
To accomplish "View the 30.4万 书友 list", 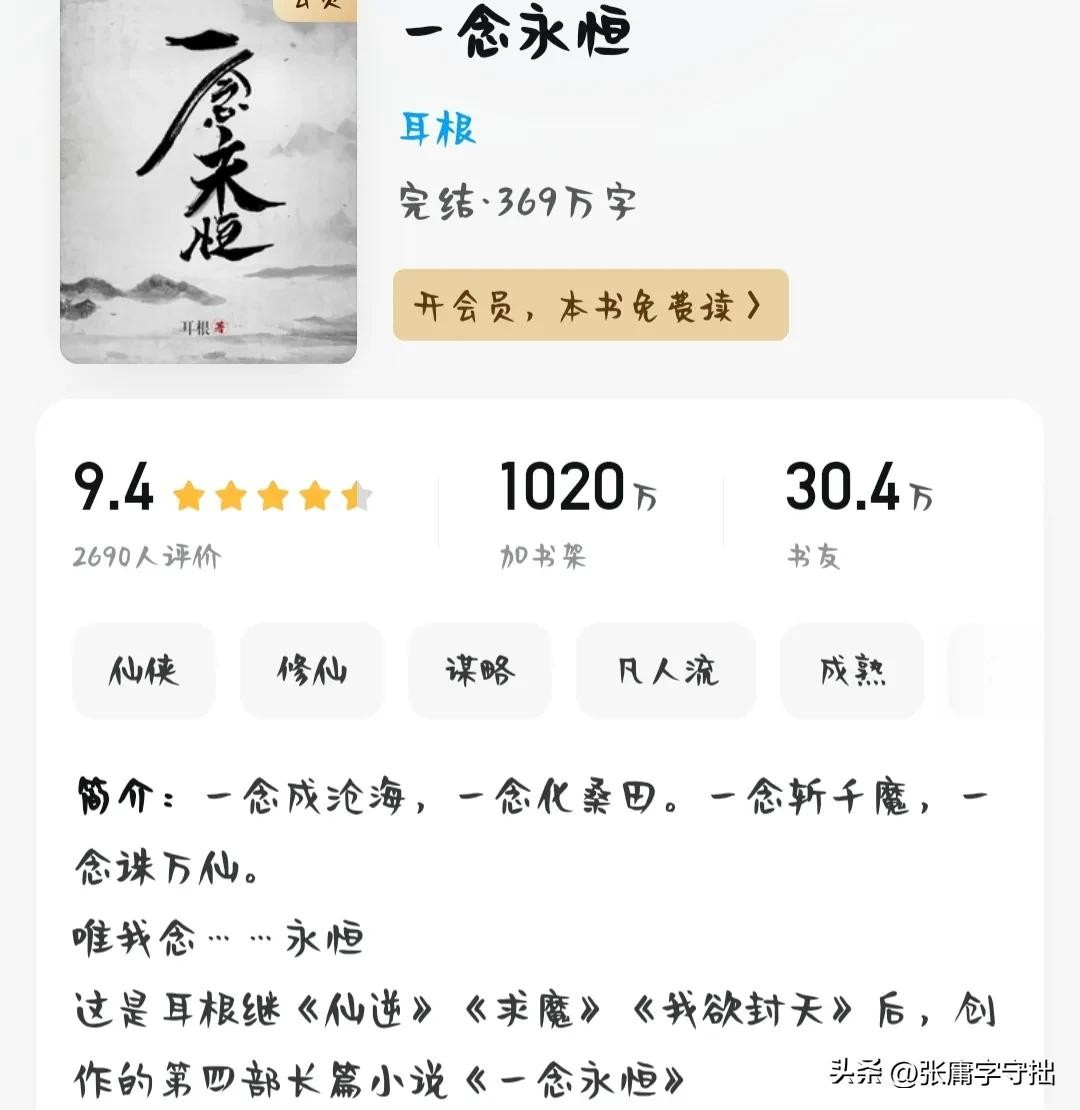I will point(858,512).
